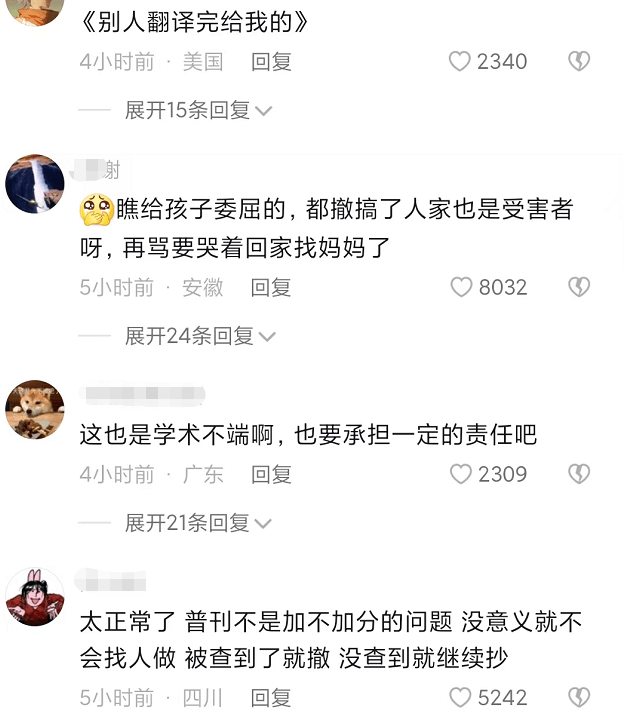Reply to the 四川 comment
Image resolution: width=625 pixels, height=723 pixels.
click(271, 697)
